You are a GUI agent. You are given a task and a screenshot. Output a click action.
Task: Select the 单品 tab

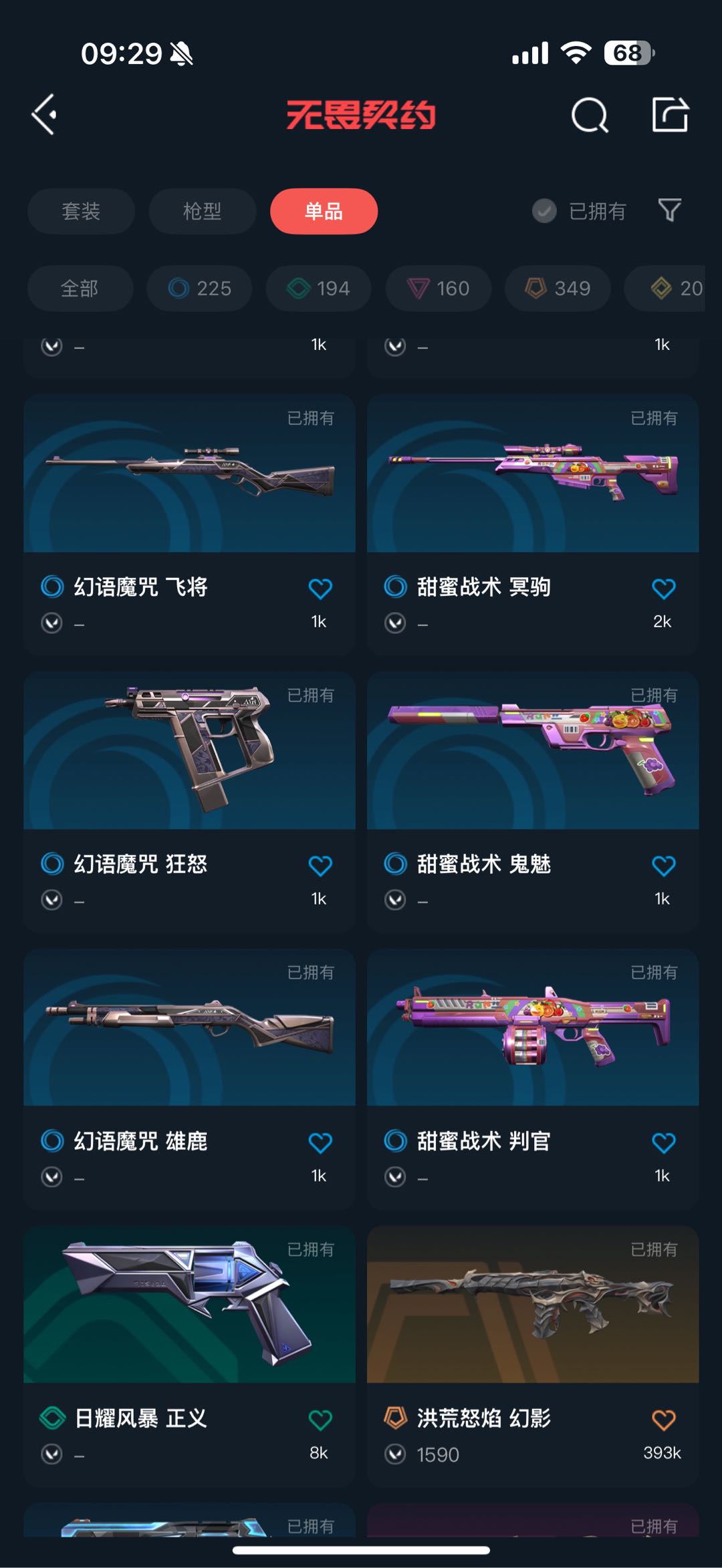[x=324, y=211]
